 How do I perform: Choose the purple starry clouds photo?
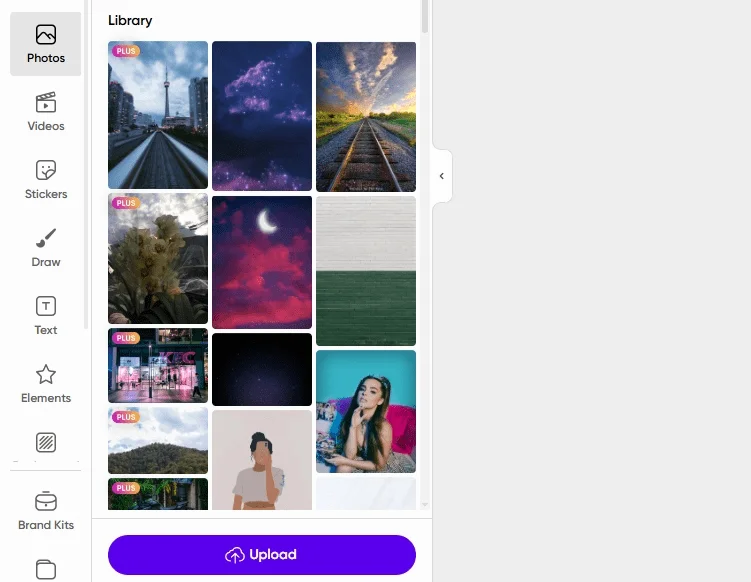(x=262, y=115)
